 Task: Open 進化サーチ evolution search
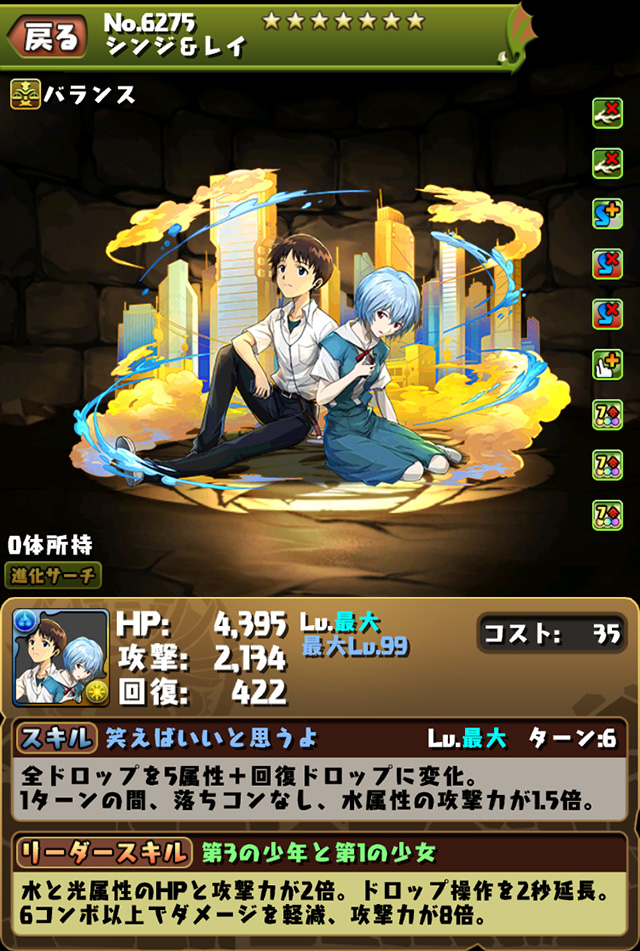tap(54, 575)
